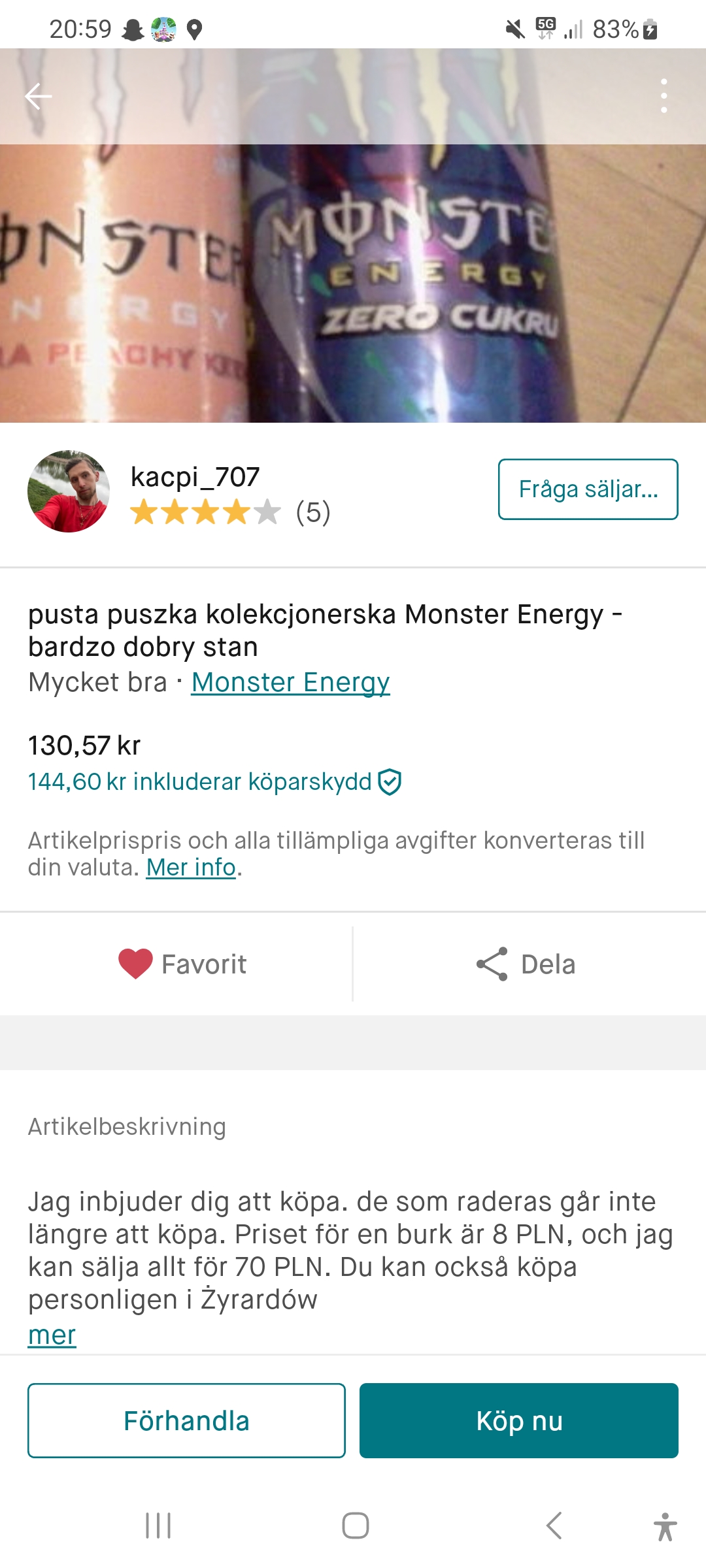Tap the Fråga säljar... button

tap(588, 489)
